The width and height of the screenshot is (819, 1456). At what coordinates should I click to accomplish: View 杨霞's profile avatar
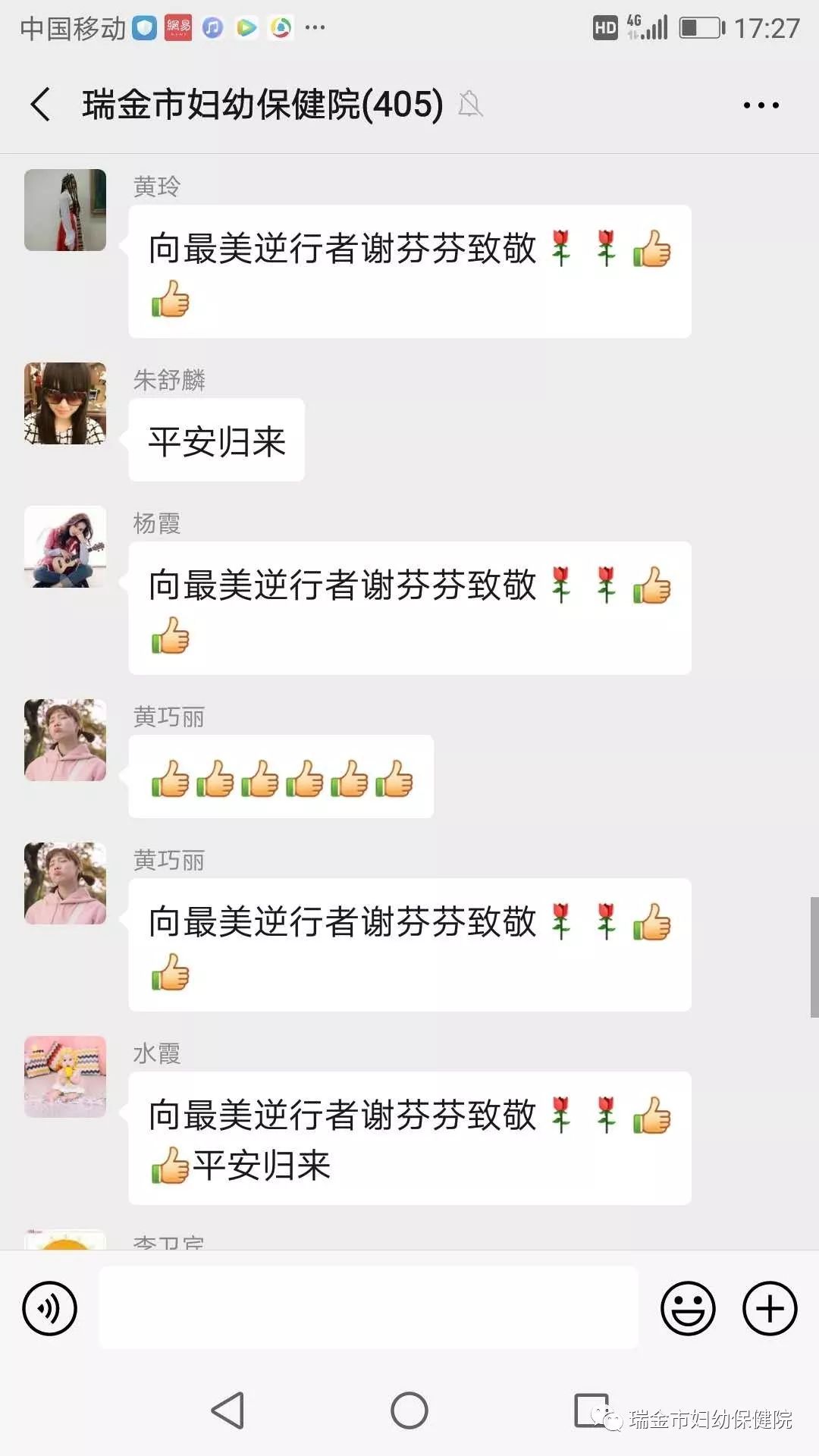click(x=65, y=547)
